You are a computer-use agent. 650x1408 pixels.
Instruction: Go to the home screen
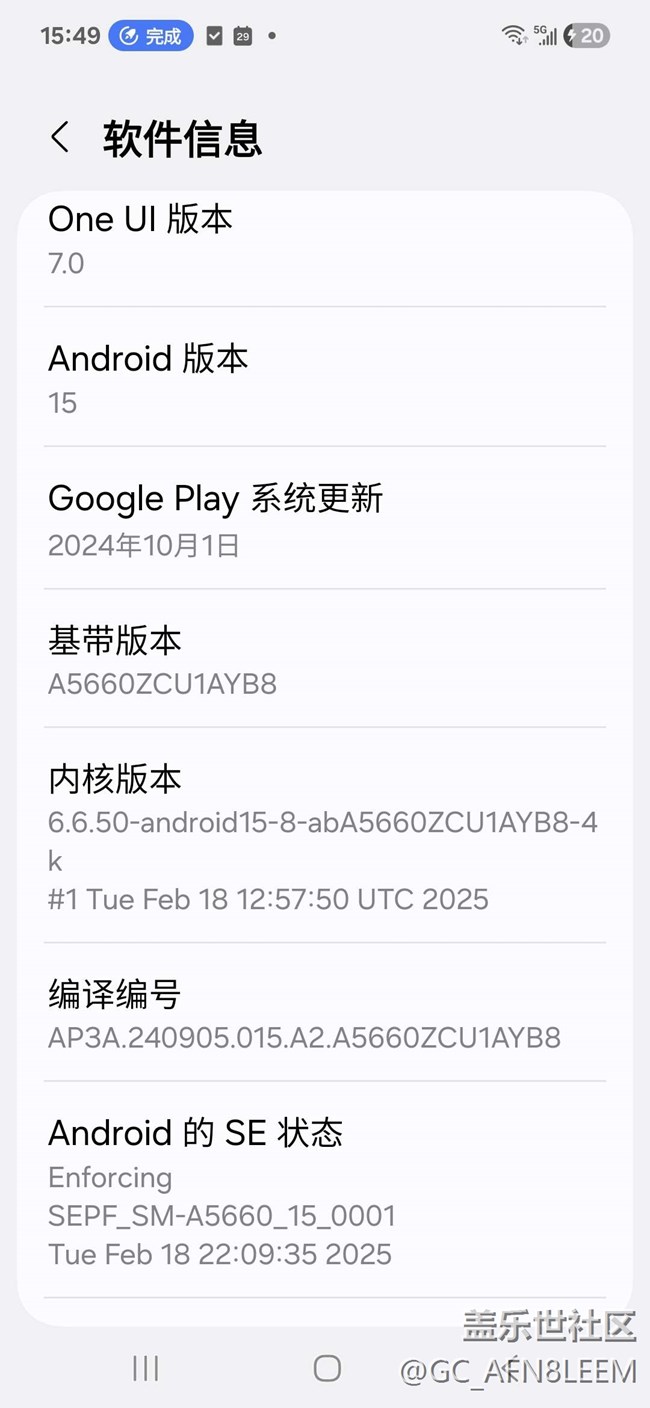tap(327, 1368)
